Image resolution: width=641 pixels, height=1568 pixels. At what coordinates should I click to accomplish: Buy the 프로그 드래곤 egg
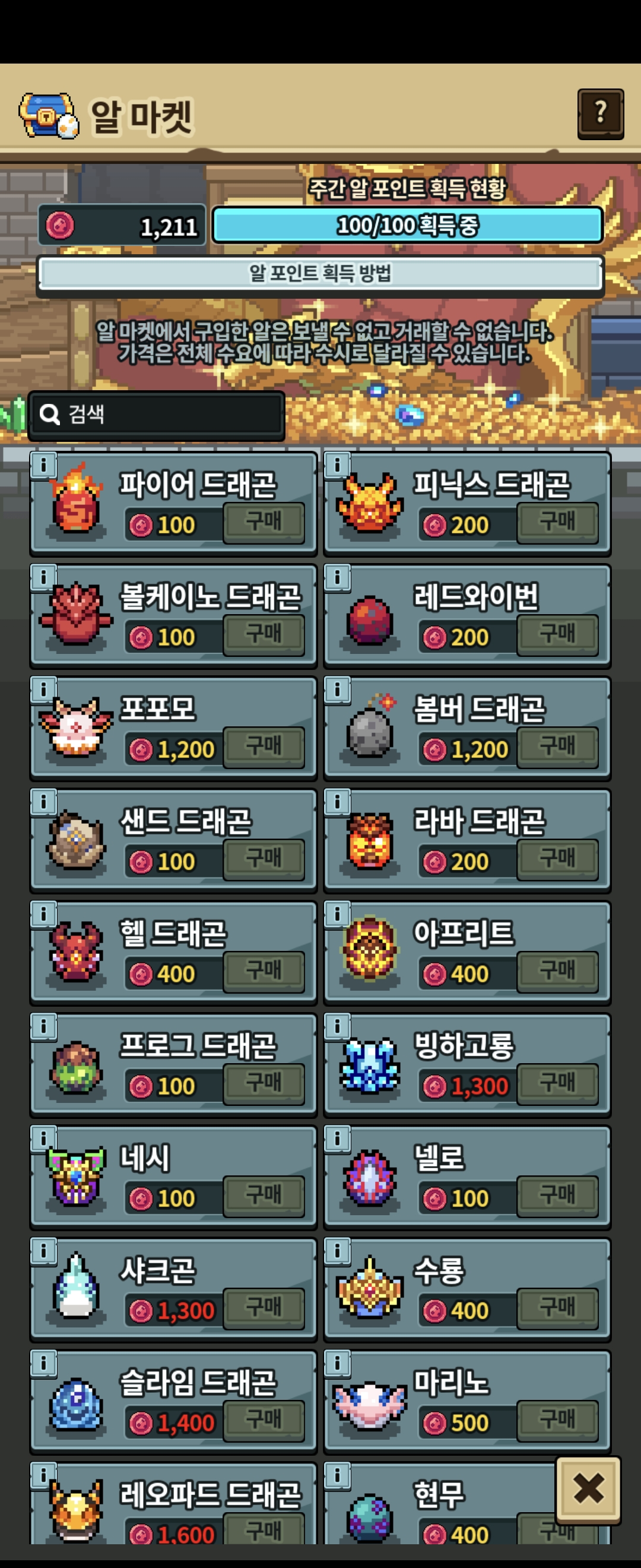264,1083
